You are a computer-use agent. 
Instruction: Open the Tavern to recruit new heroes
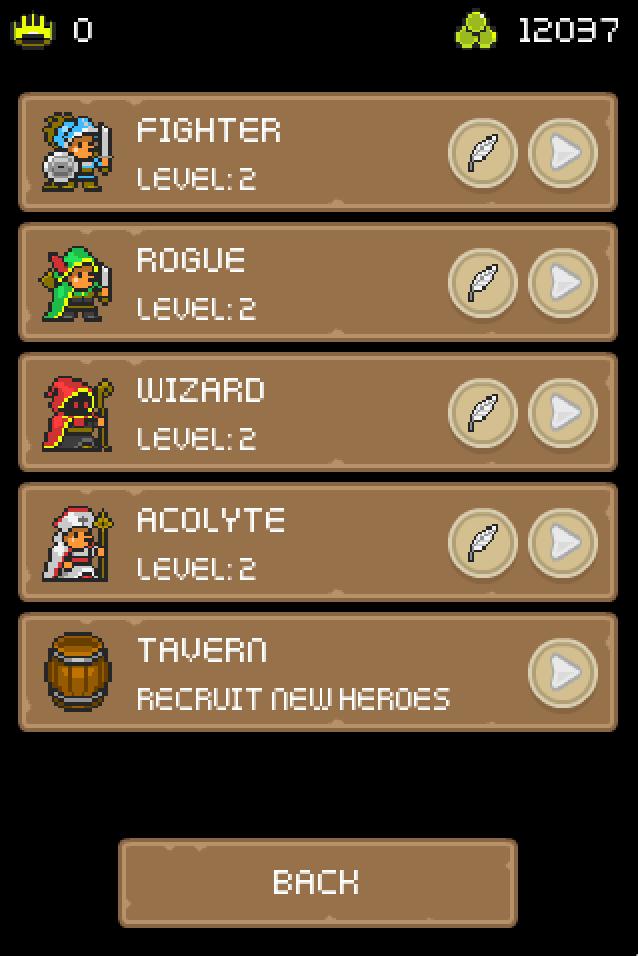point(562,673)
